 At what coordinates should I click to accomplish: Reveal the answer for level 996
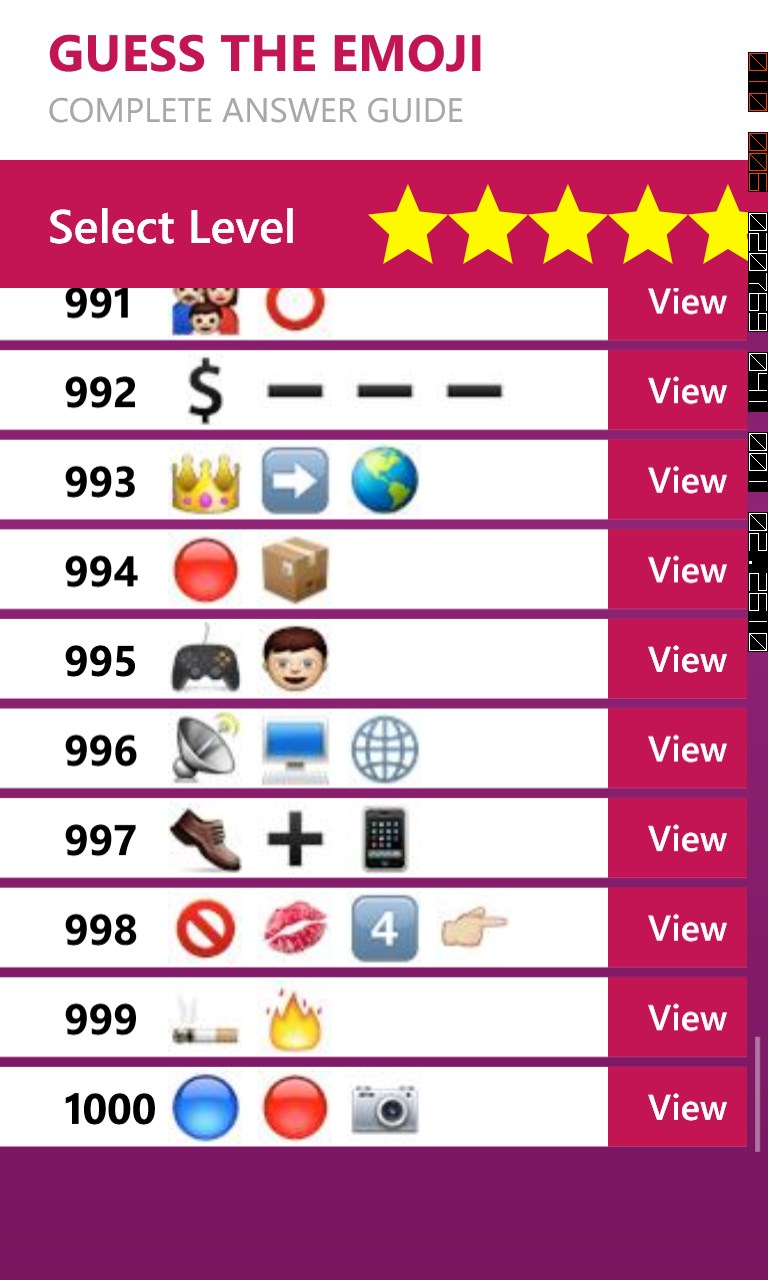click(686, 749)
